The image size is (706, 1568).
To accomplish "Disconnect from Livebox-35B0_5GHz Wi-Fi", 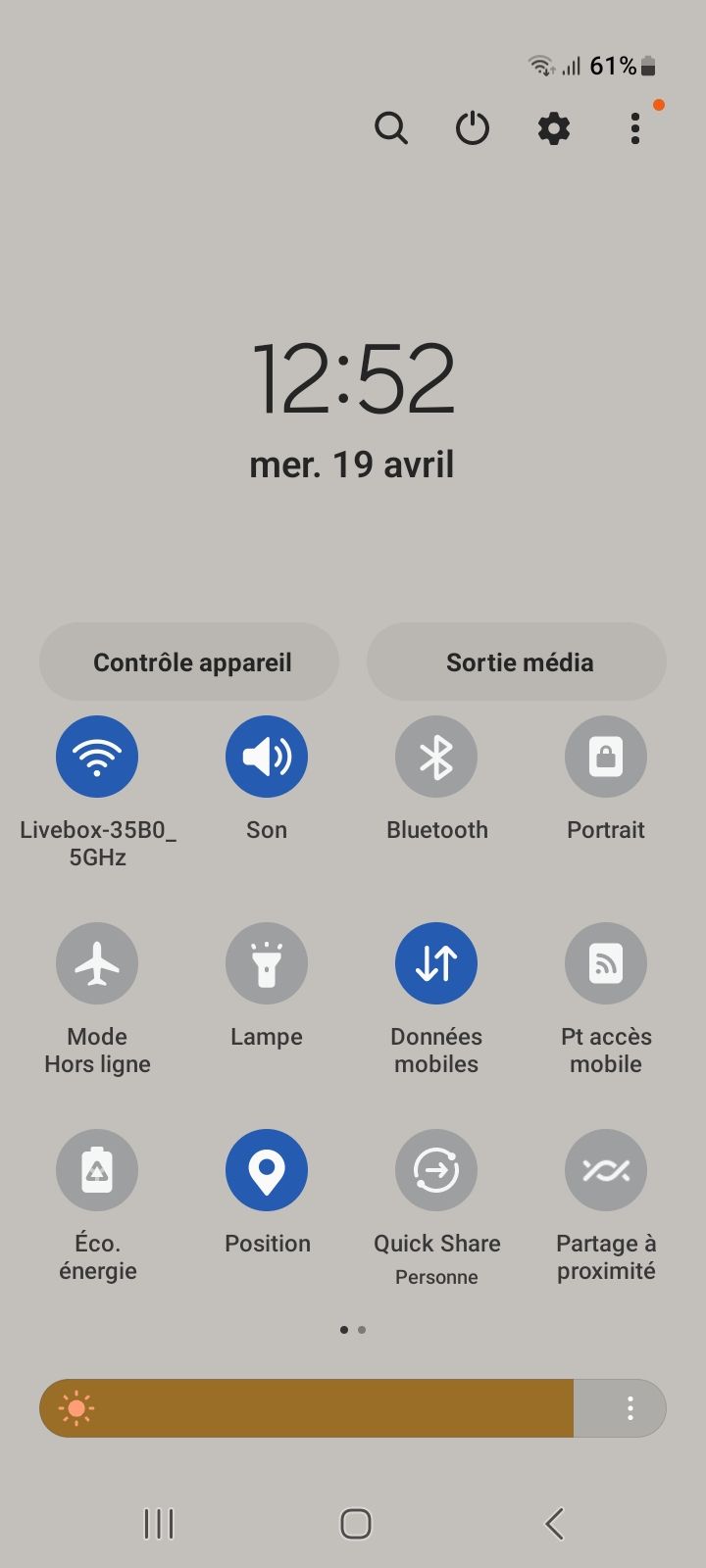I will 97,757.
